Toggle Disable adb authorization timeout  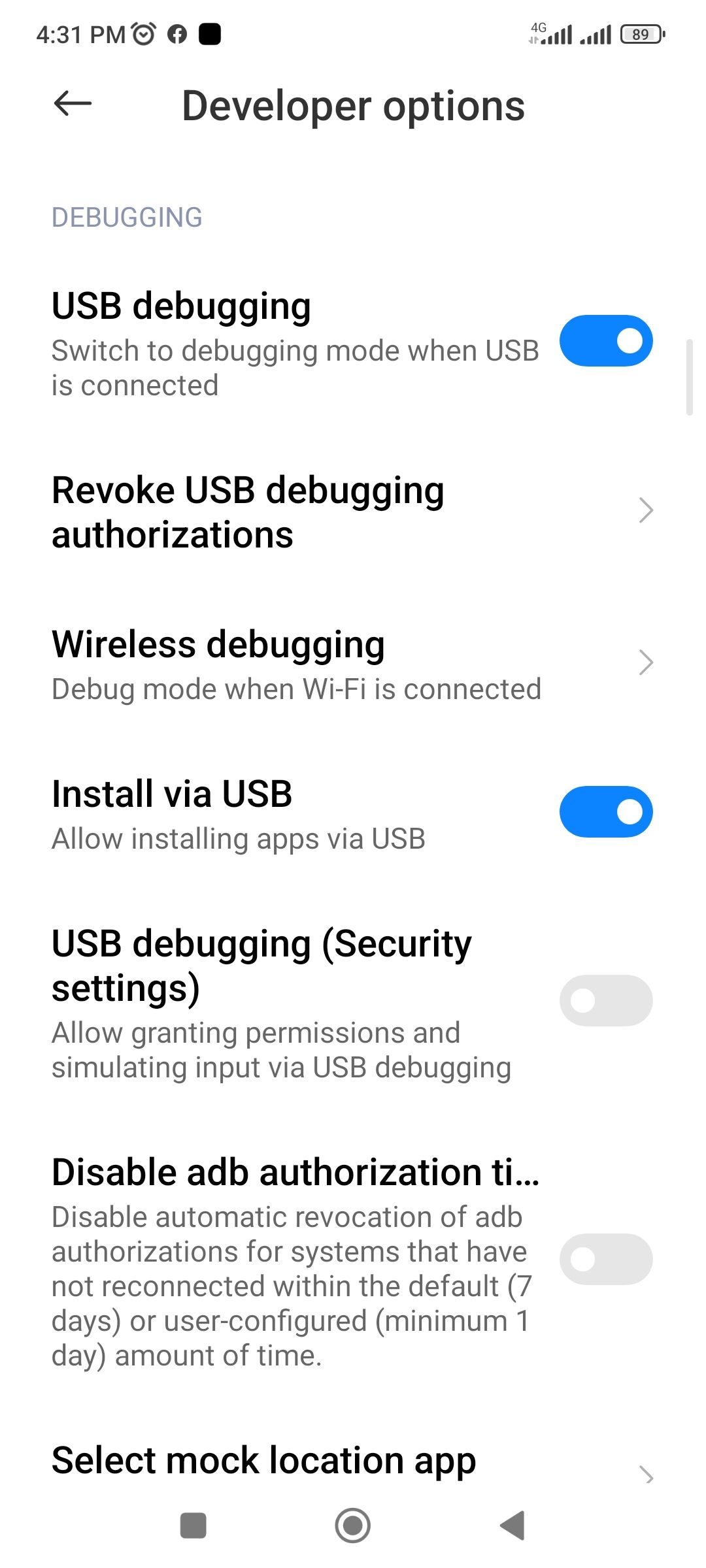605,1259
